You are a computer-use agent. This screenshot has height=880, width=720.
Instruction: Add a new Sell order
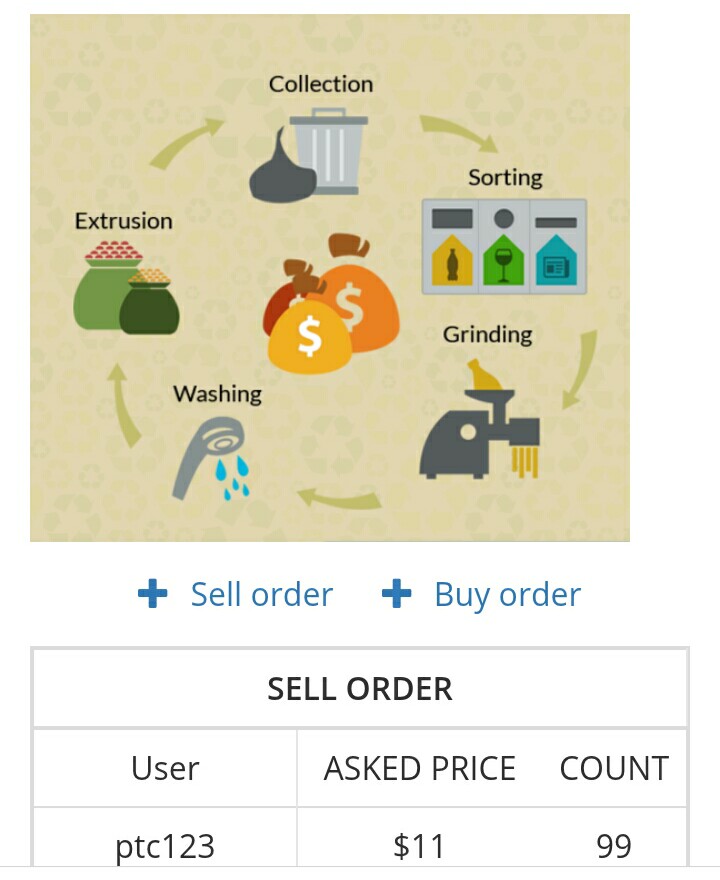click(236, 594)
